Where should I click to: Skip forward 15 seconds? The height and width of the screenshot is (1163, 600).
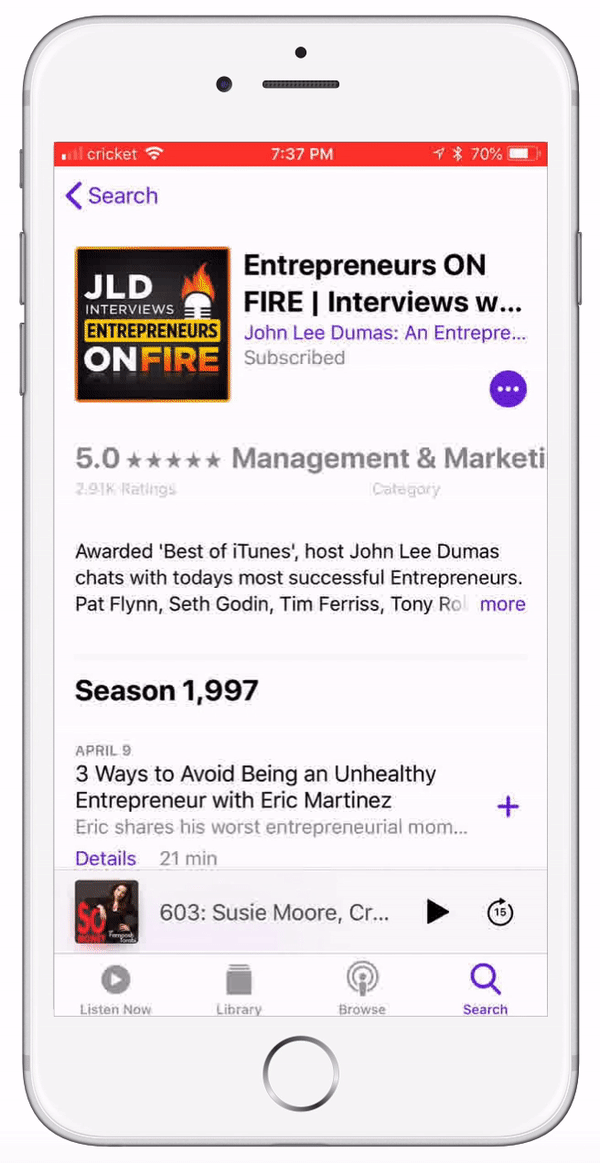click(x=500, y=911)
